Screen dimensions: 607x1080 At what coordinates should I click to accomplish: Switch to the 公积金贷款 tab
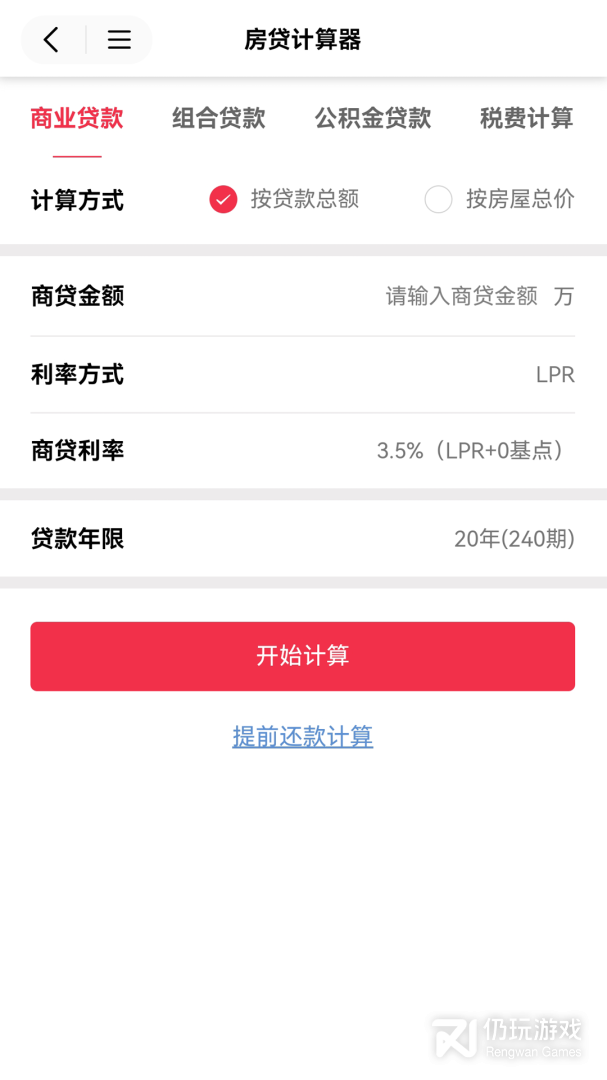(372, 118)
